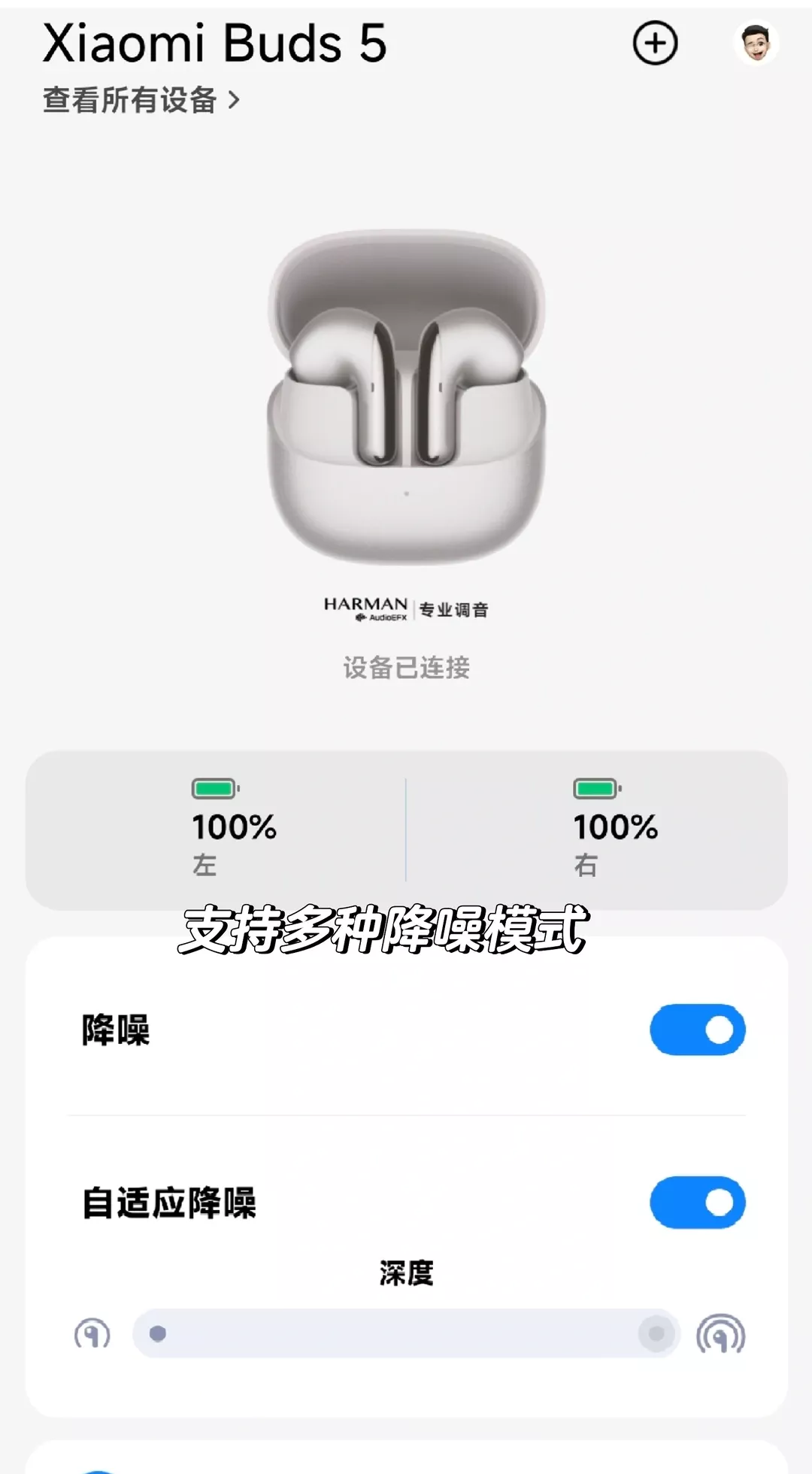The width and height of the screenshot is (812, 1474).
Task: Open 查看所有设备 to view all devices
Action: [x=141, y=100]
